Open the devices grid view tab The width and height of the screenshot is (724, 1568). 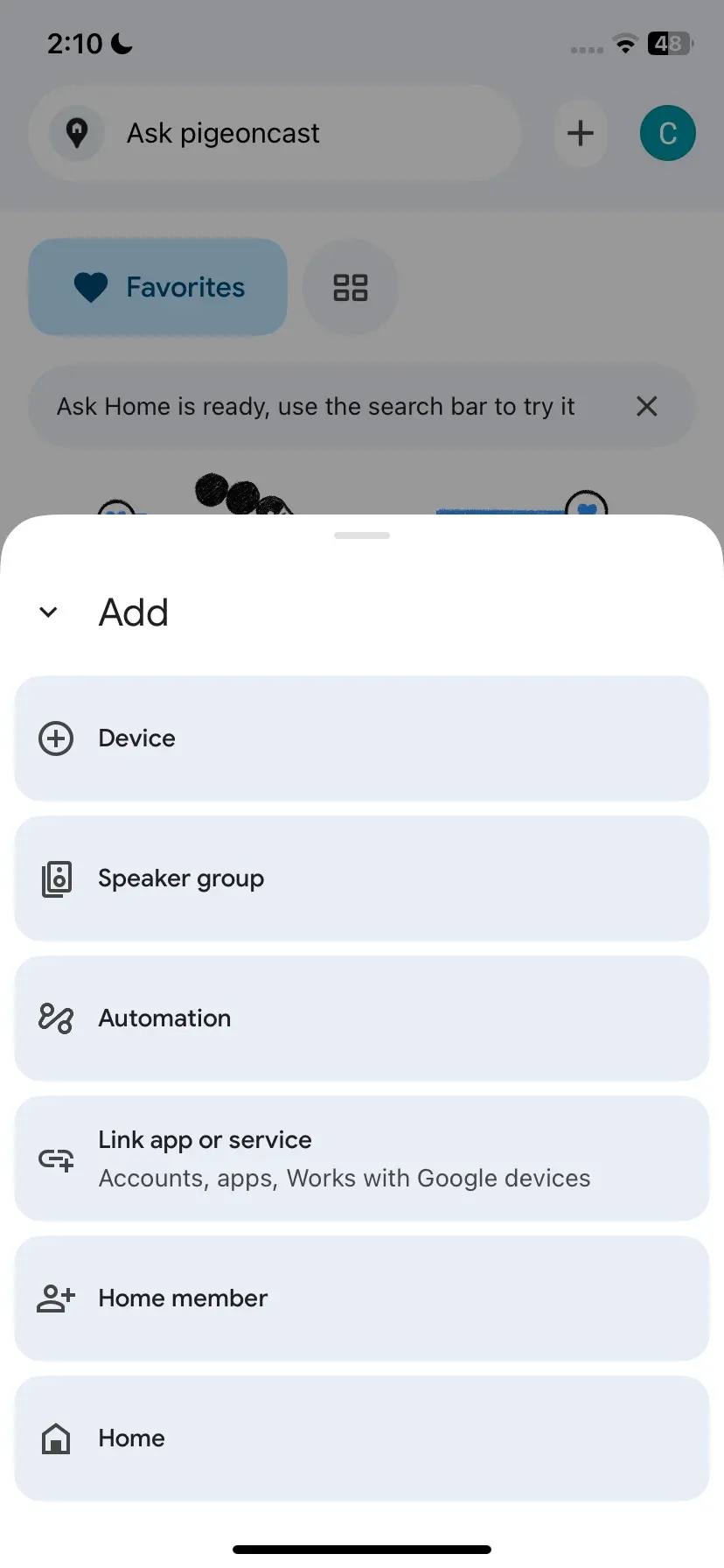pyautogui.click(x=351, y=287)
